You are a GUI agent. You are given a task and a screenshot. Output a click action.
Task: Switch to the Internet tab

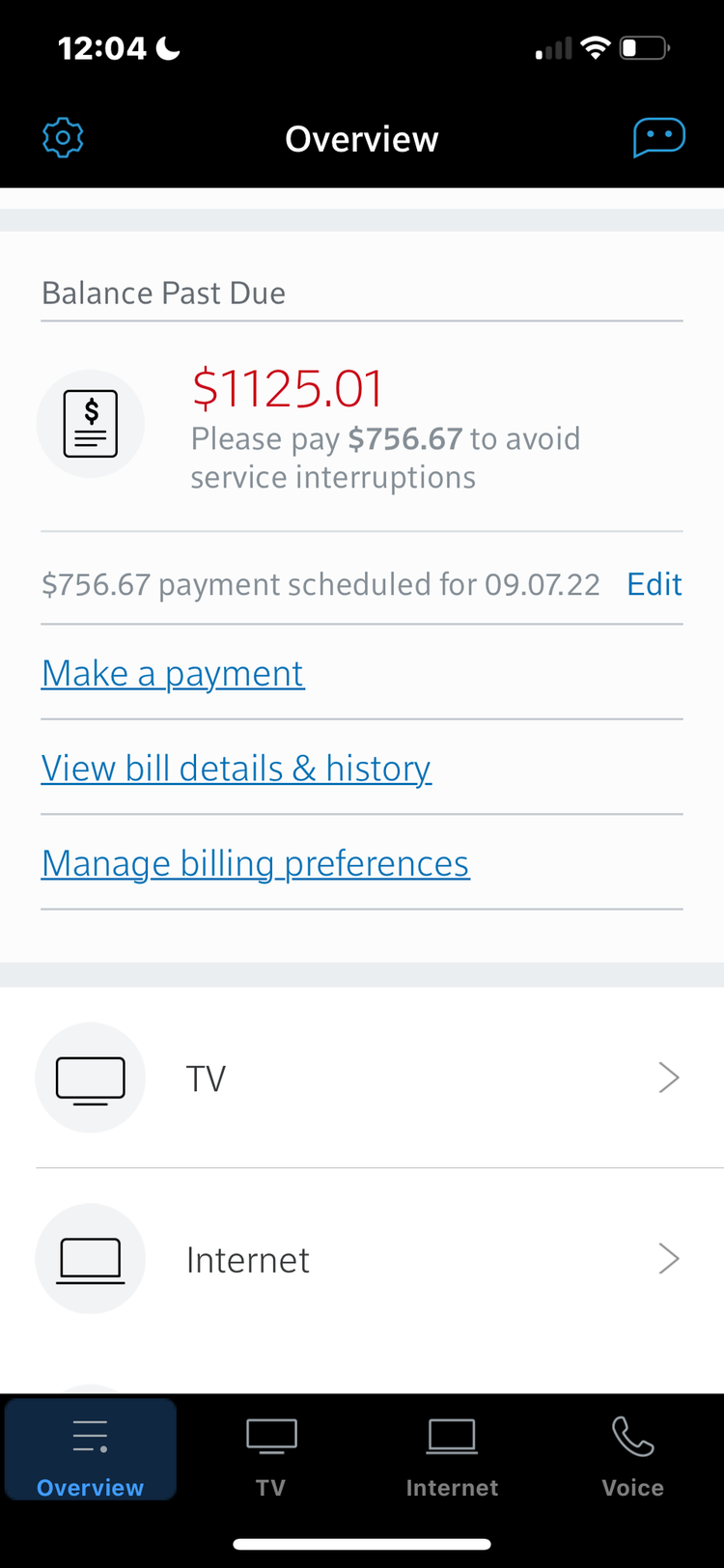452,1450
